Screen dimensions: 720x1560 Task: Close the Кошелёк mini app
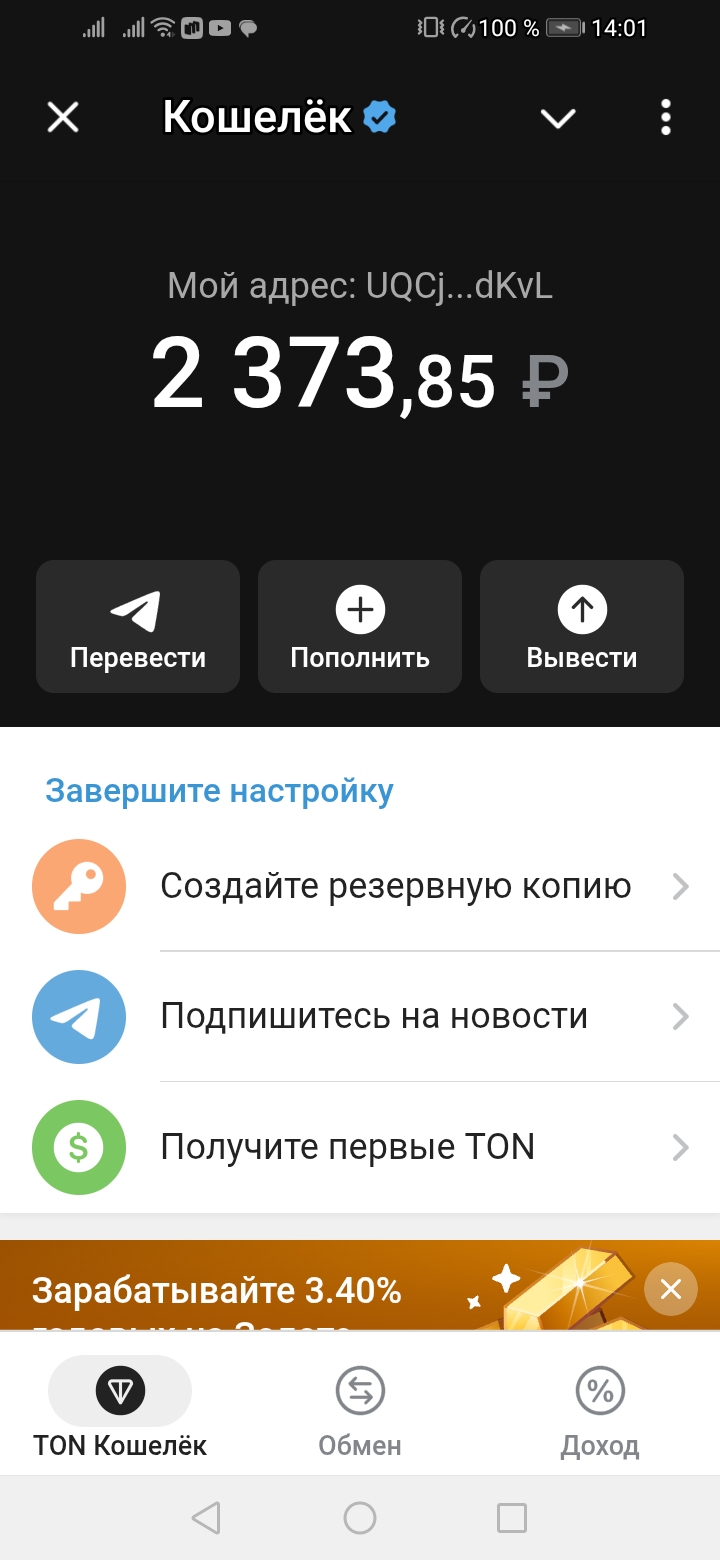pos(63,118)
